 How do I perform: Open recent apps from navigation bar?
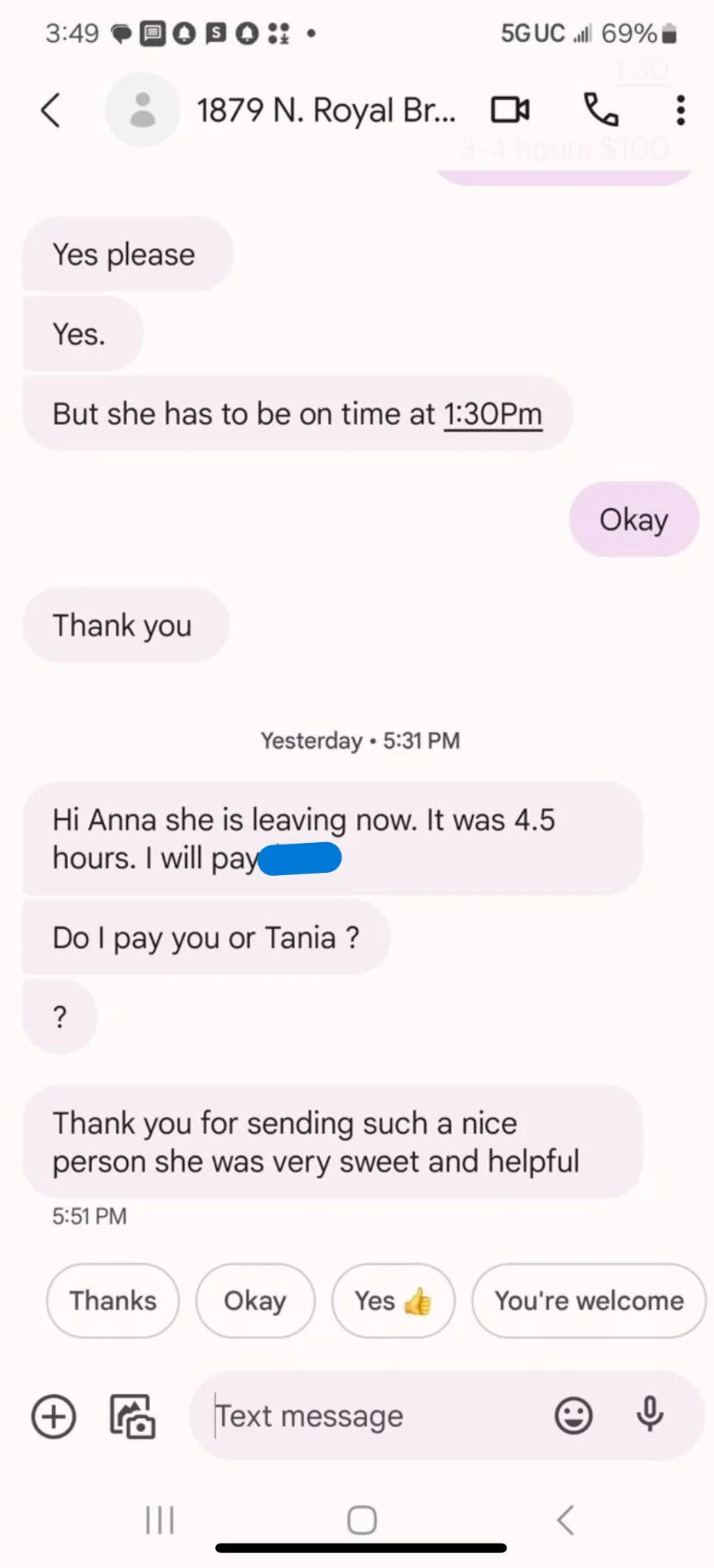pyautogui.click(x=160, y=1521)
